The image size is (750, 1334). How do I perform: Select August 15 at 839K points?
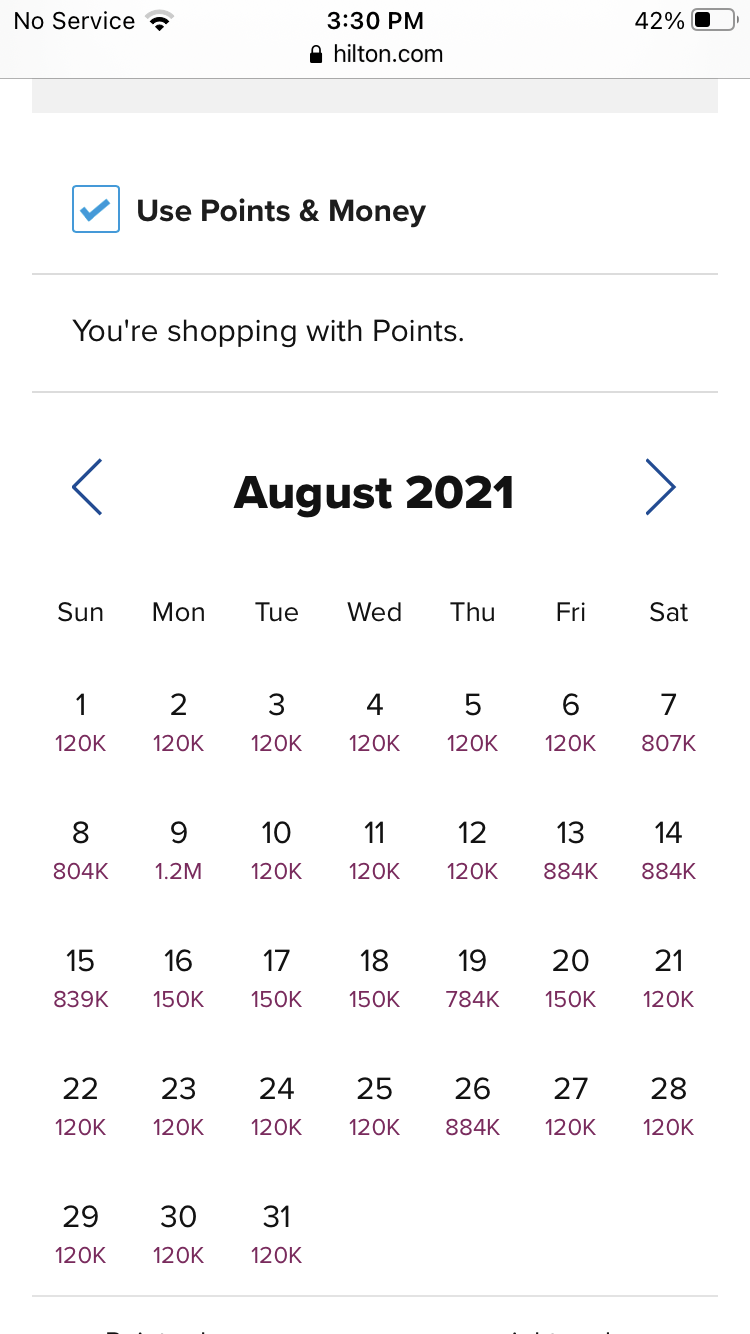coord(80,978)
